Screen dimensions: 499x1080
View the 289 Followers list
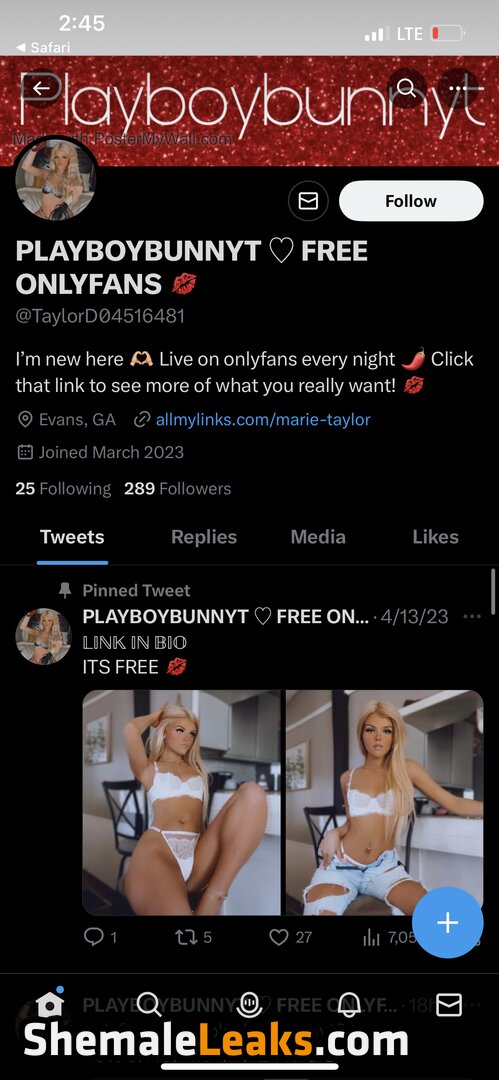click(177, 489)
